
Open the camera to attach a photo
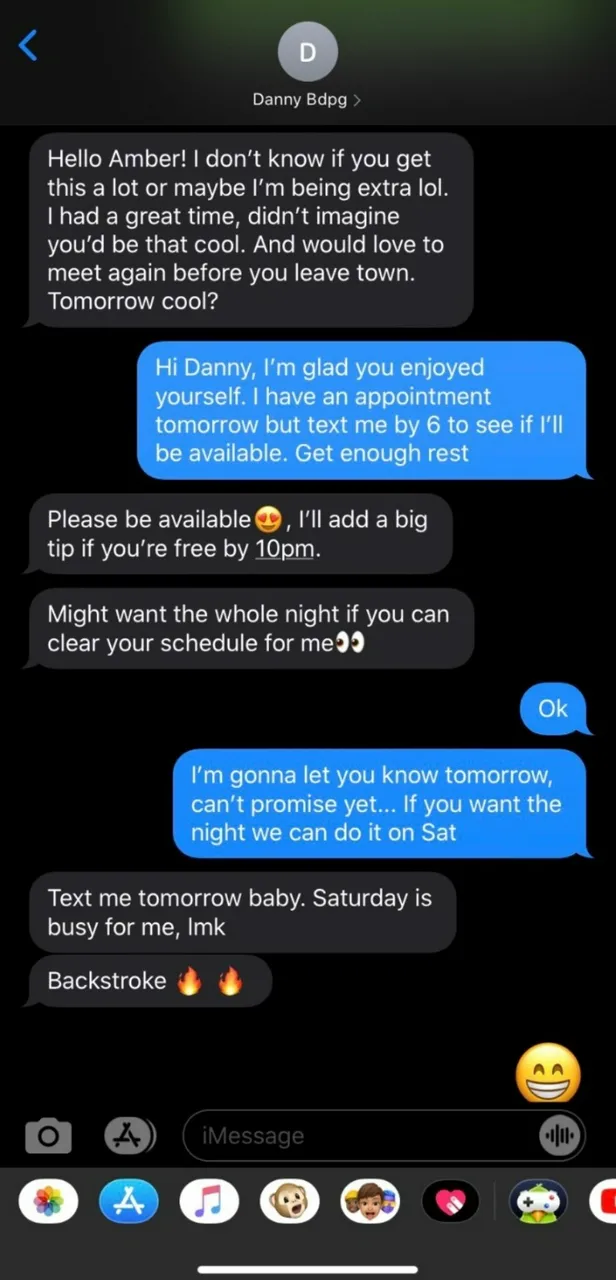(48, 1135)
